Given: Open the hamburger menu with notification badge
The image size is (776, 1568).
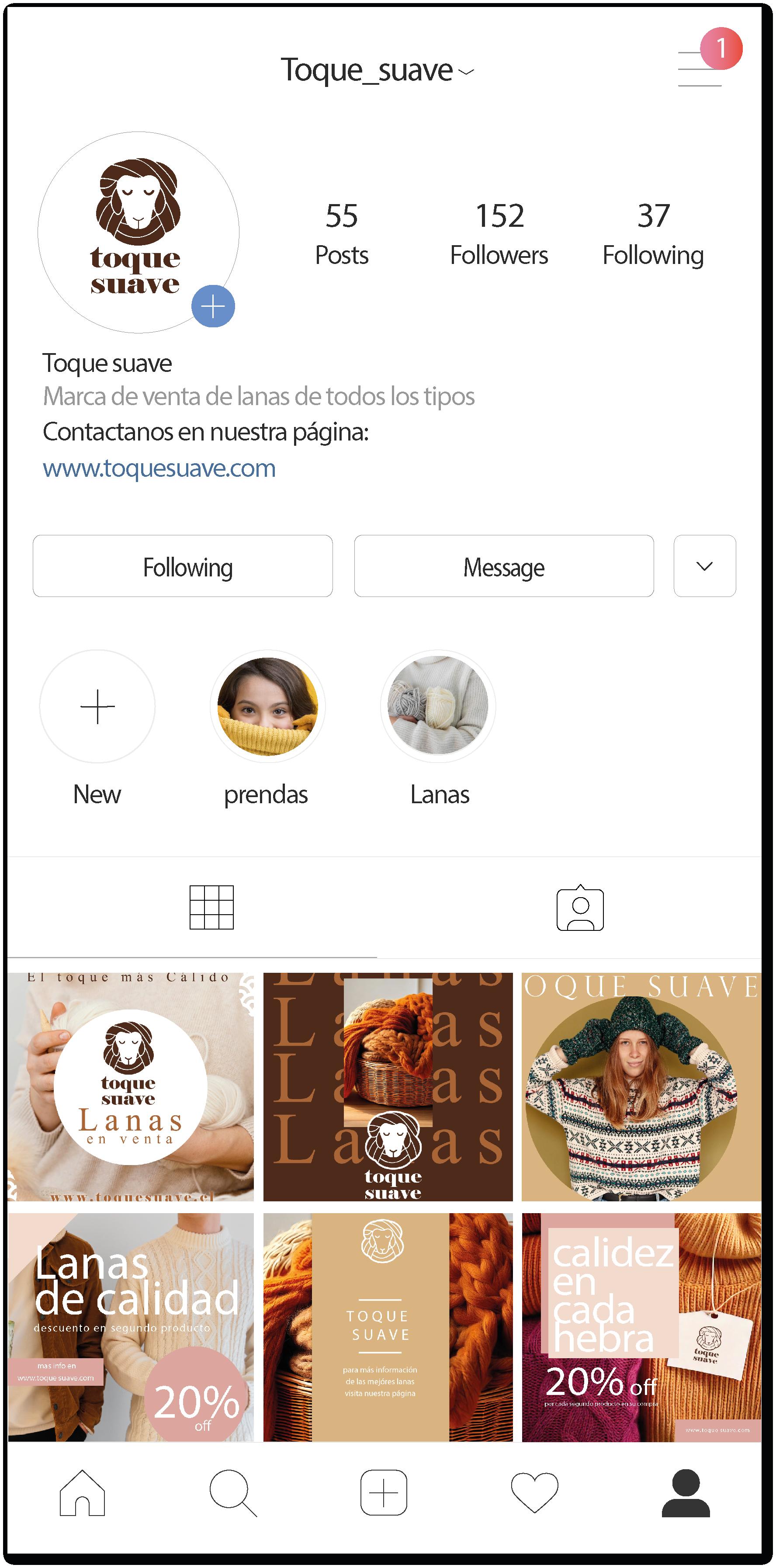Looking at the screenshot, I should (700, 68).
